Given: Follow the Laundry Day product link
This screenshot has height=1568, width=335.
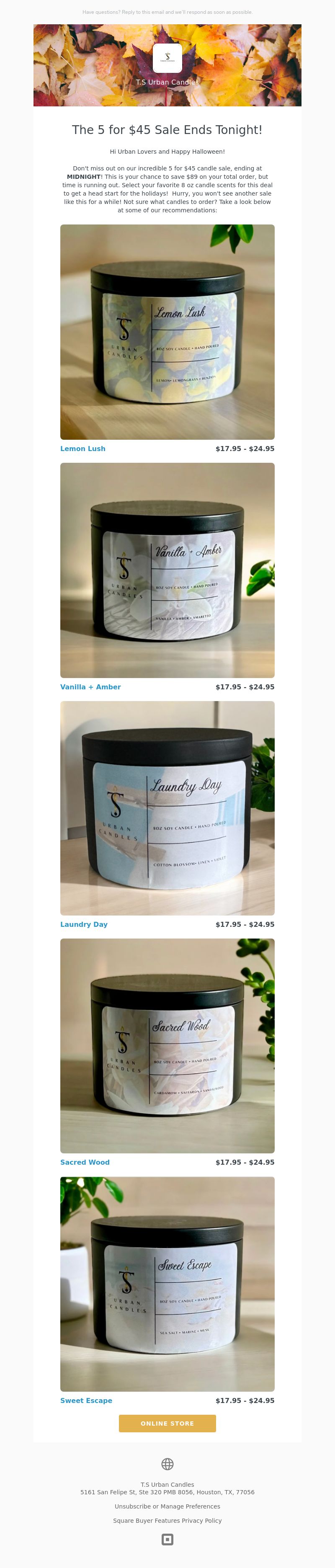Looking at the screenshot, I should (83, 924).
